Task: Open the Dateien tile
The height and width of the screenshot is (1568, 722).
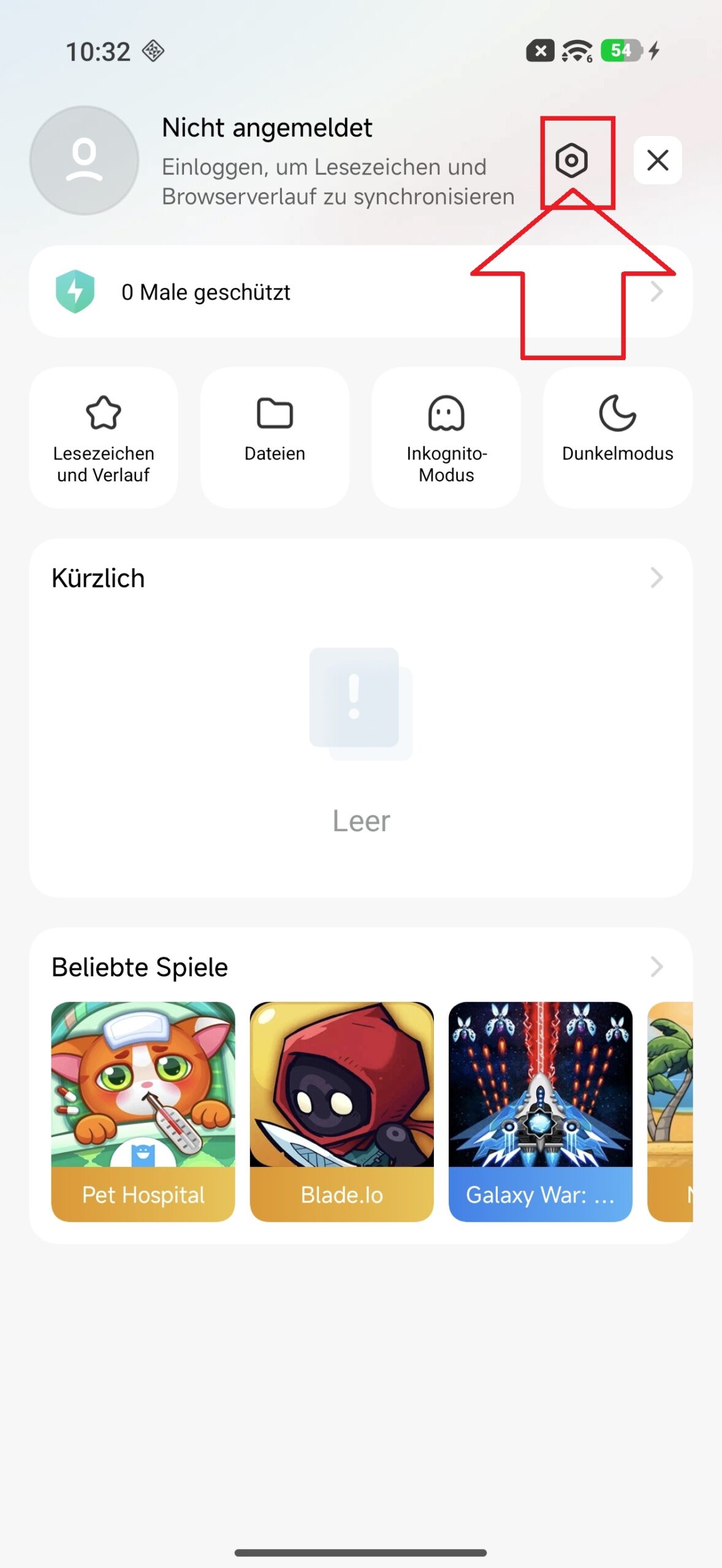Action: pos(275,437)
